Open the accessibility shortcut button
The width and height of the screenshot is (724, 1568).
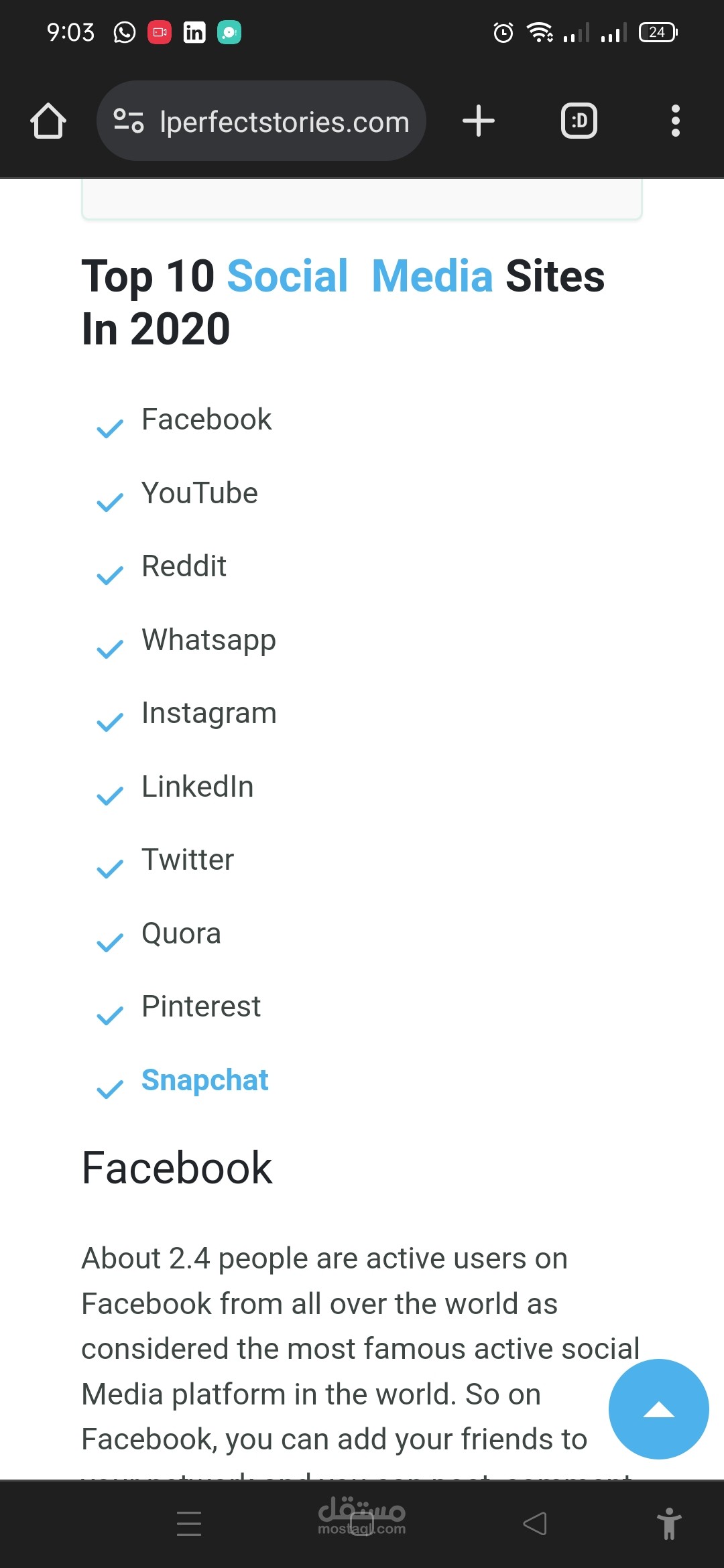668,1523
